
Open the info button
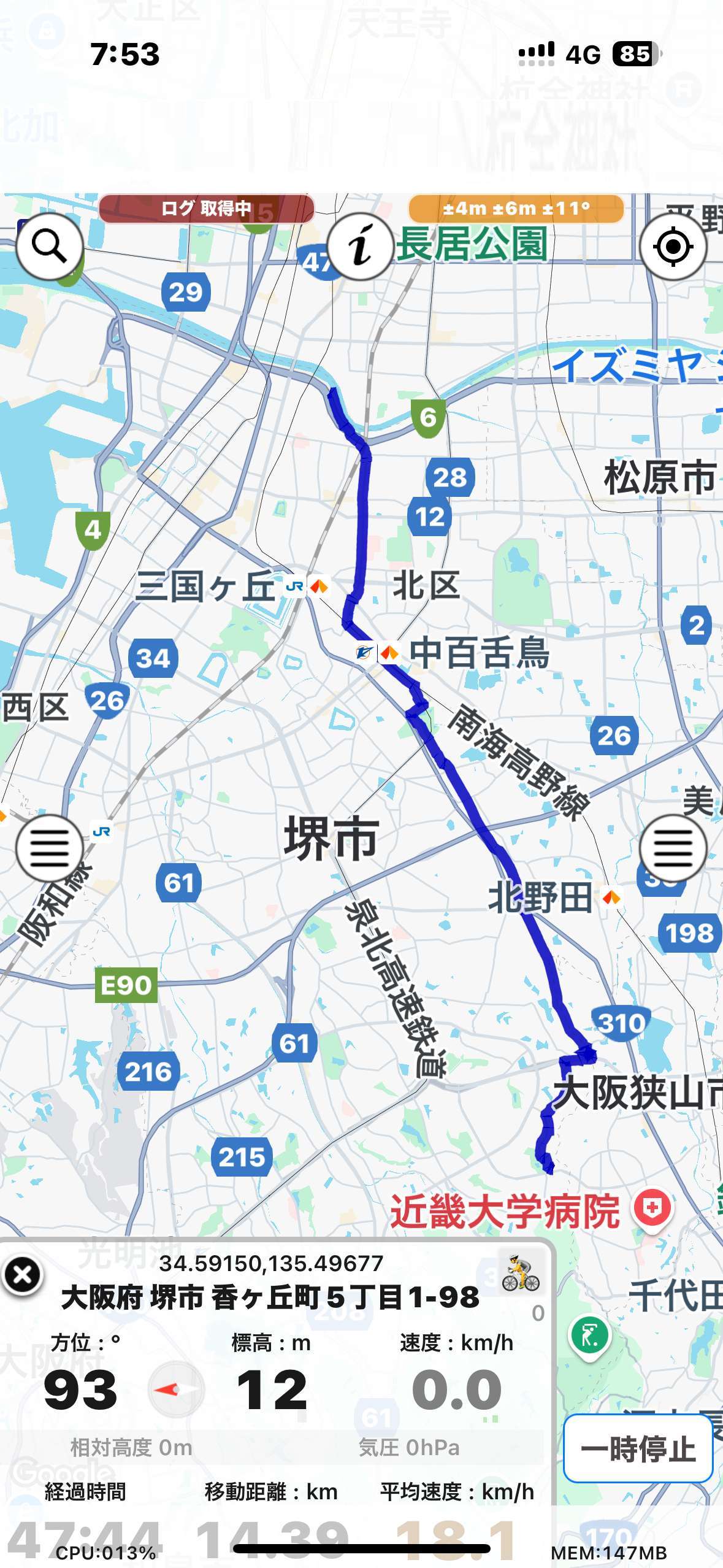(361, 247)
